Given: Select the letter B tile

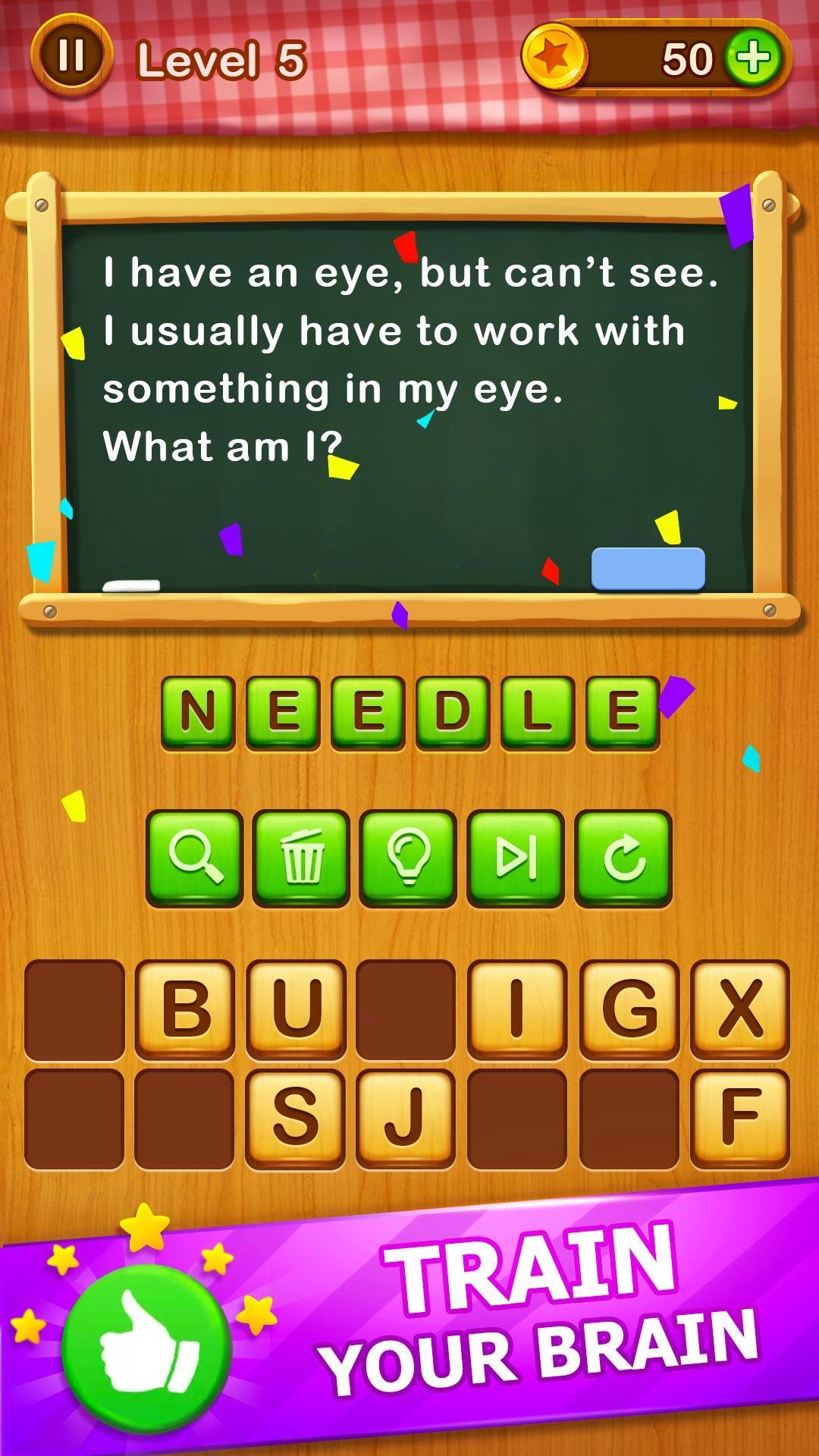Looking at the screenshot, I should click(186, 1009).
